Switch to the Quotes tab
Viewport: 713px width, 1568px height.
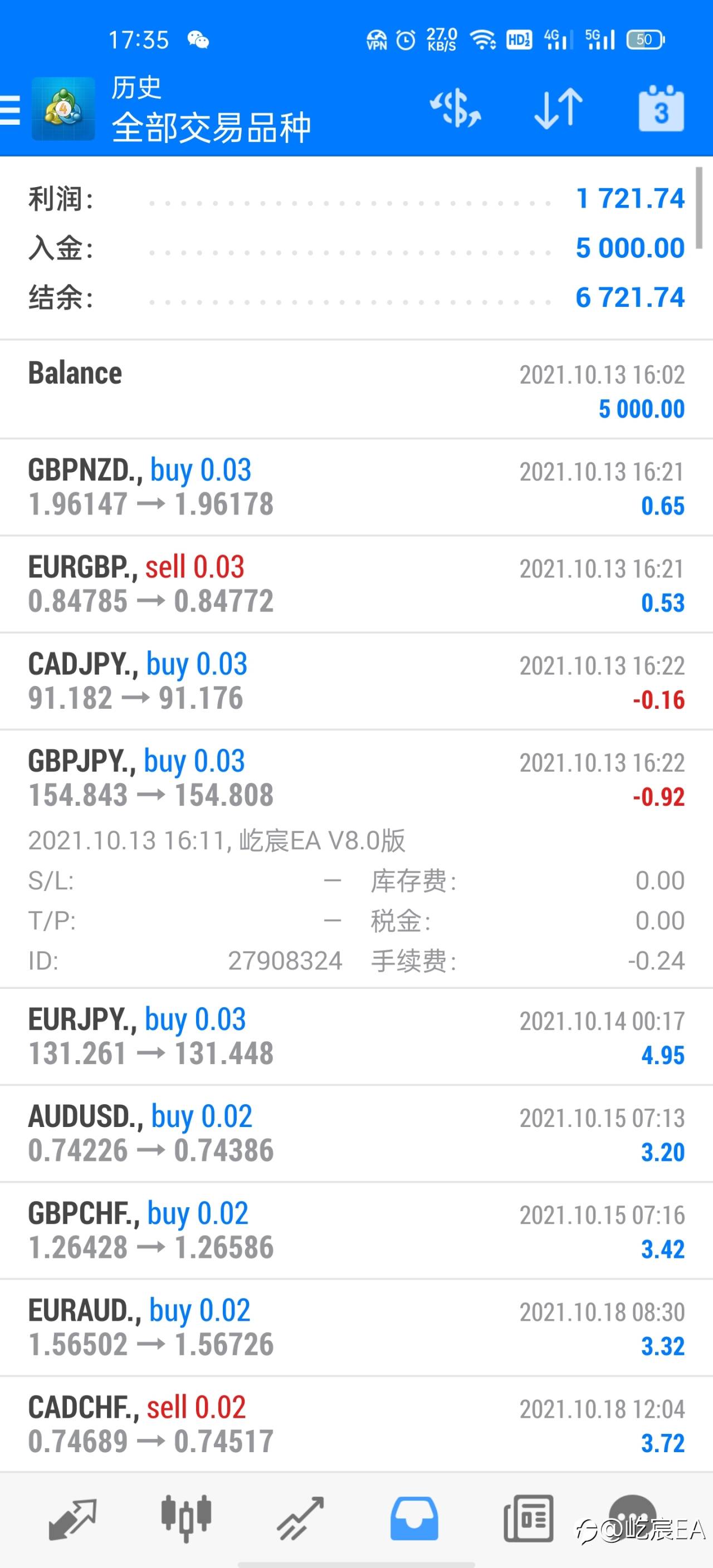(72, 1520)
